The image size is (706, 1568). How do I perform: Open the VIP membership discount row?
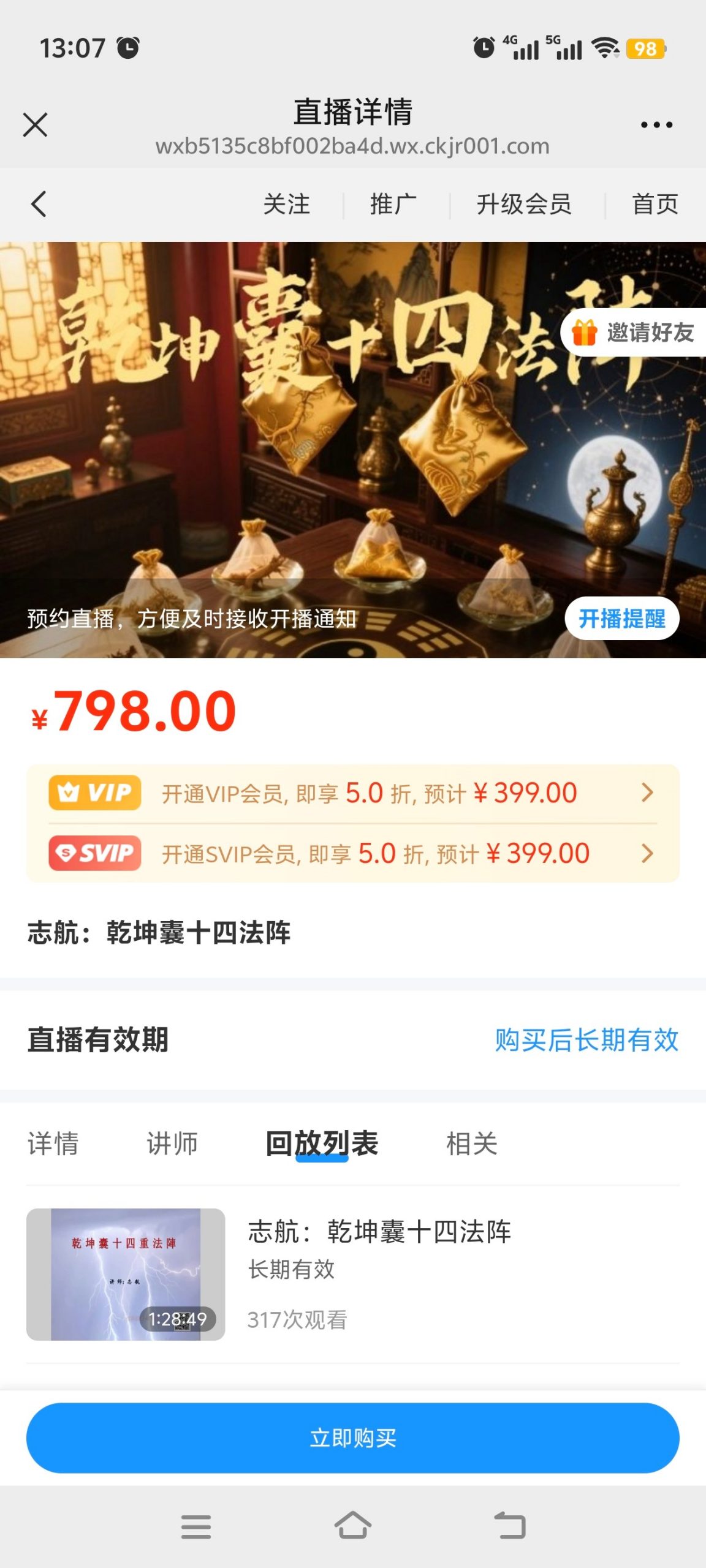pos(352,793)
